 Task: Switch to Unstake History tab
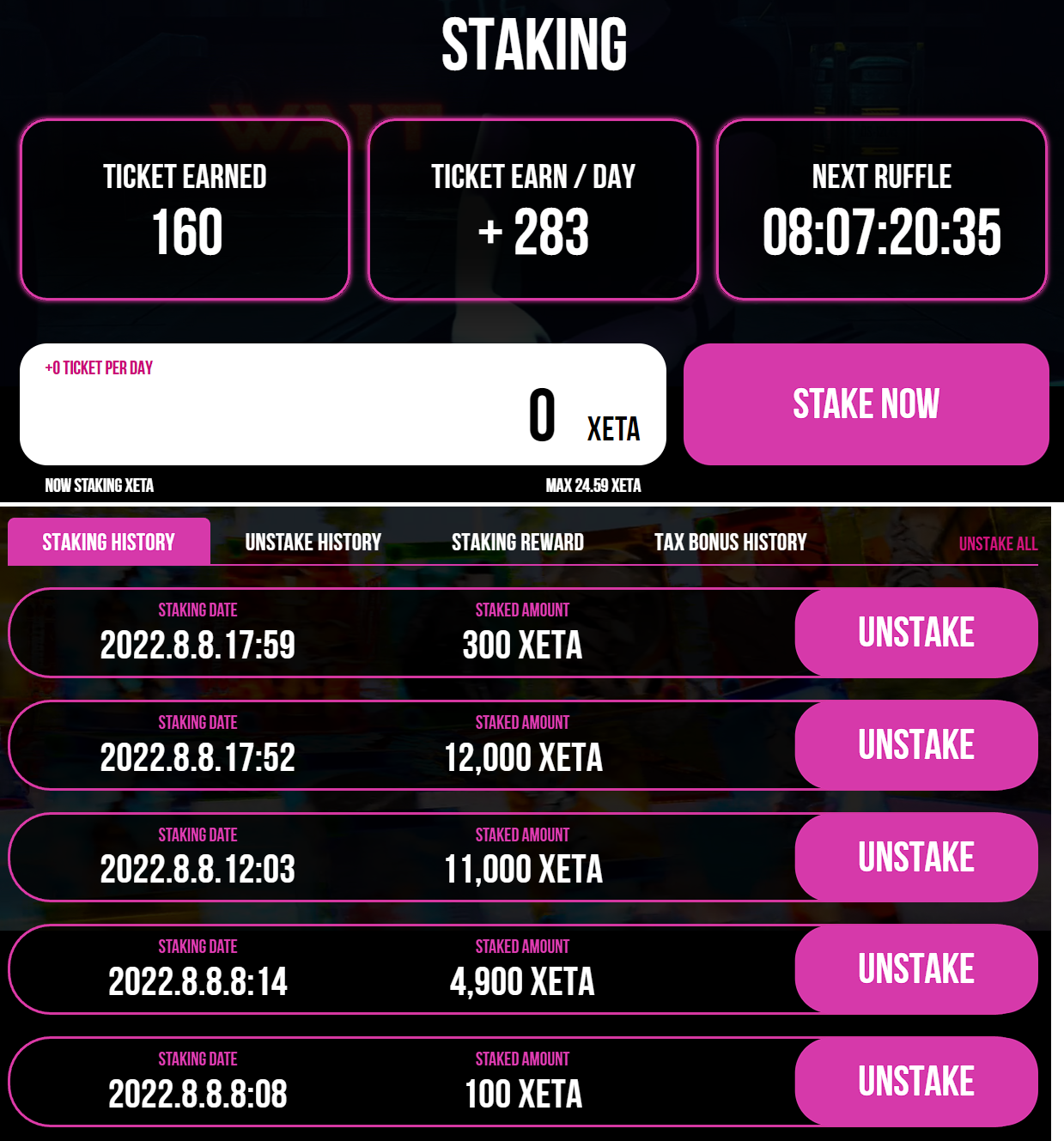[313, 542]
